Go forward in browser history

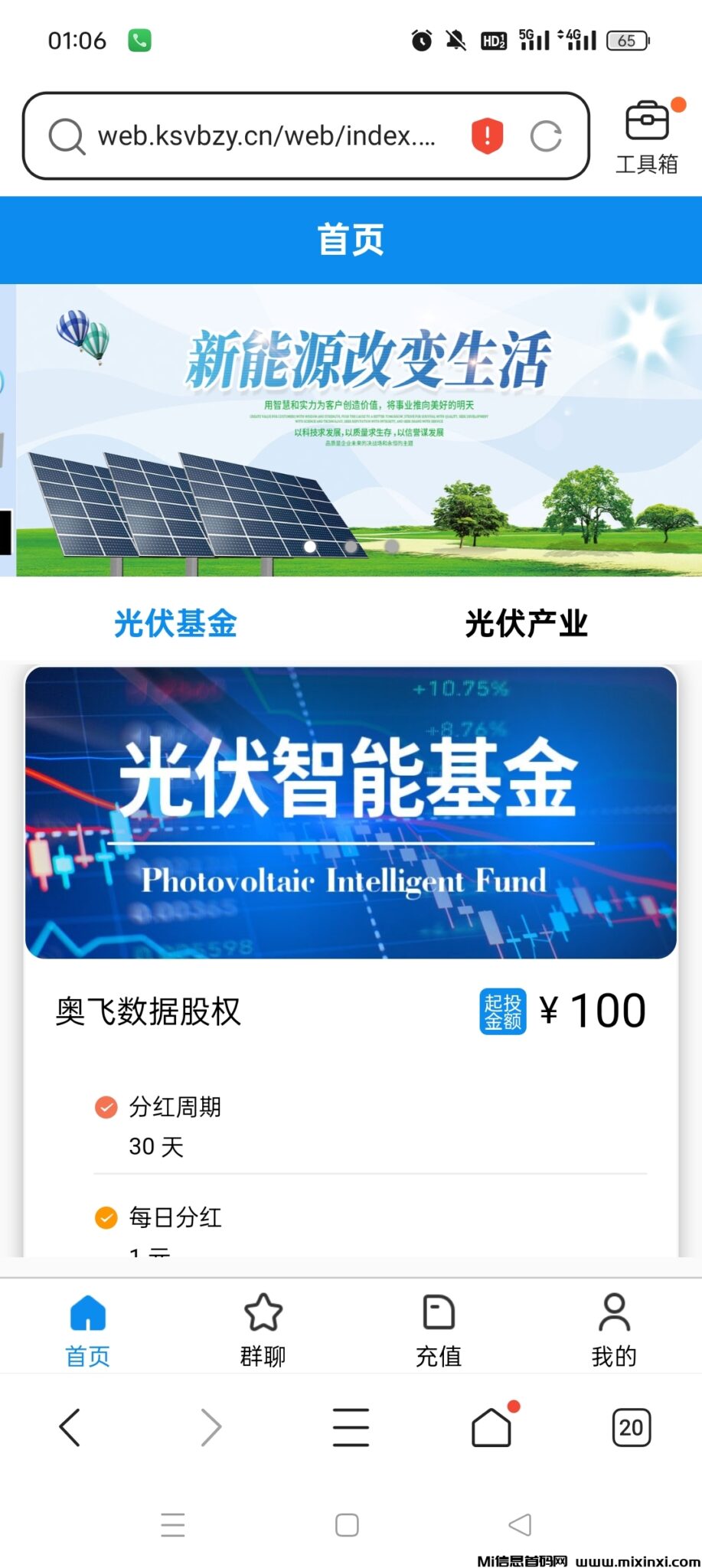pyautogui.click(x=211, y=1427)
